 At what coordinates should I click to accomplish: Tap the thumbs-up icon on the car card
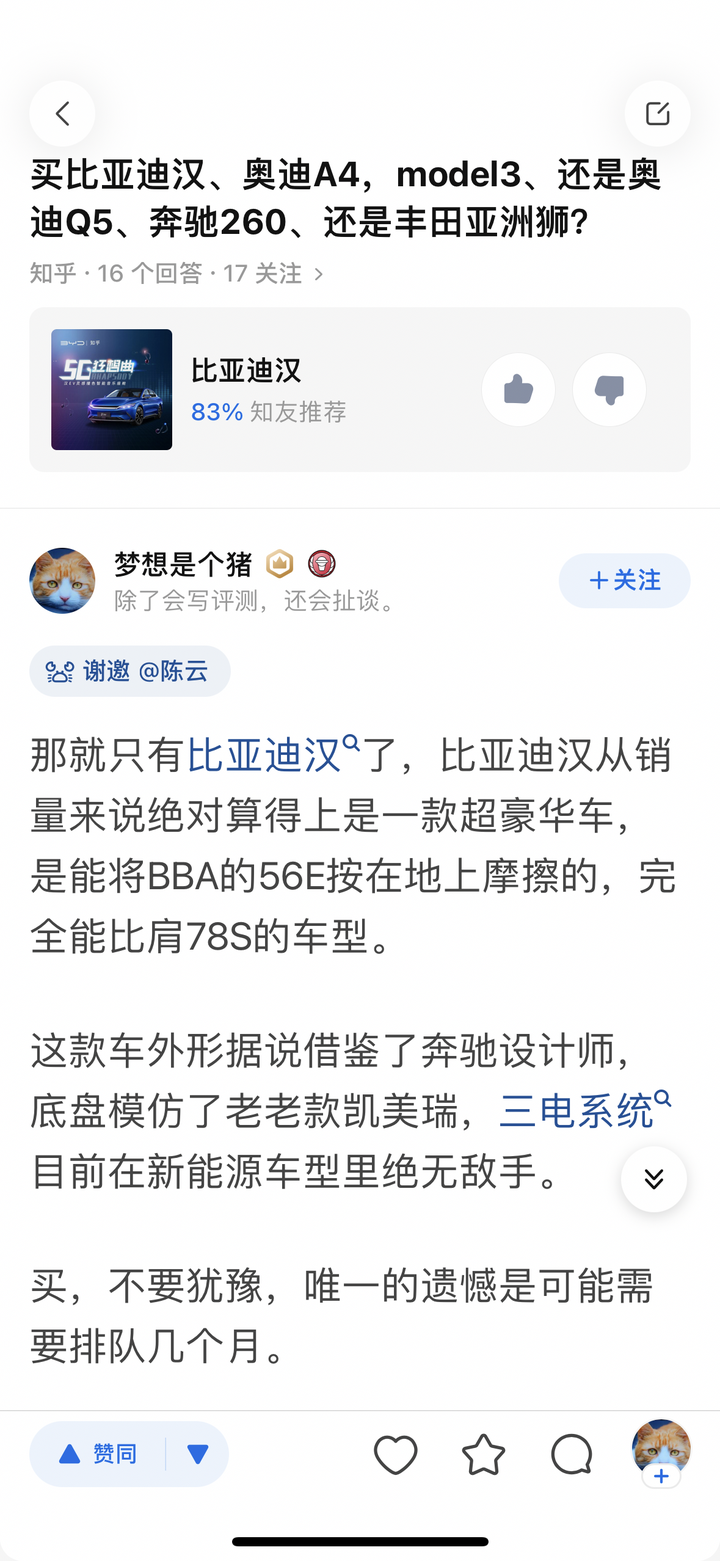pyautogui.click(x=518, y=389)
